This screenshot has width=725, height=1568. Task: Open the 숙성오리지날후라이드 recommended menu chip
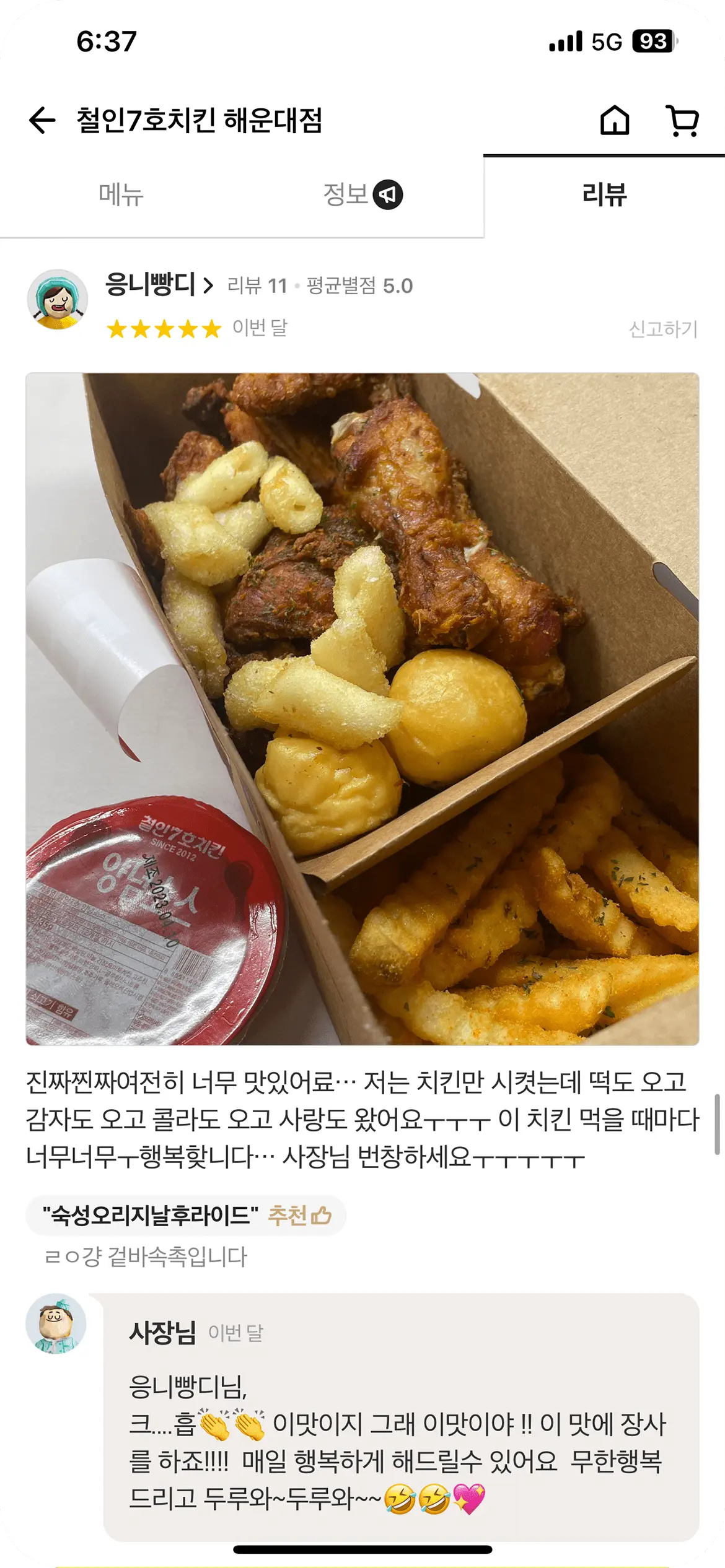pyautogui.click(x=186, y=1216)
